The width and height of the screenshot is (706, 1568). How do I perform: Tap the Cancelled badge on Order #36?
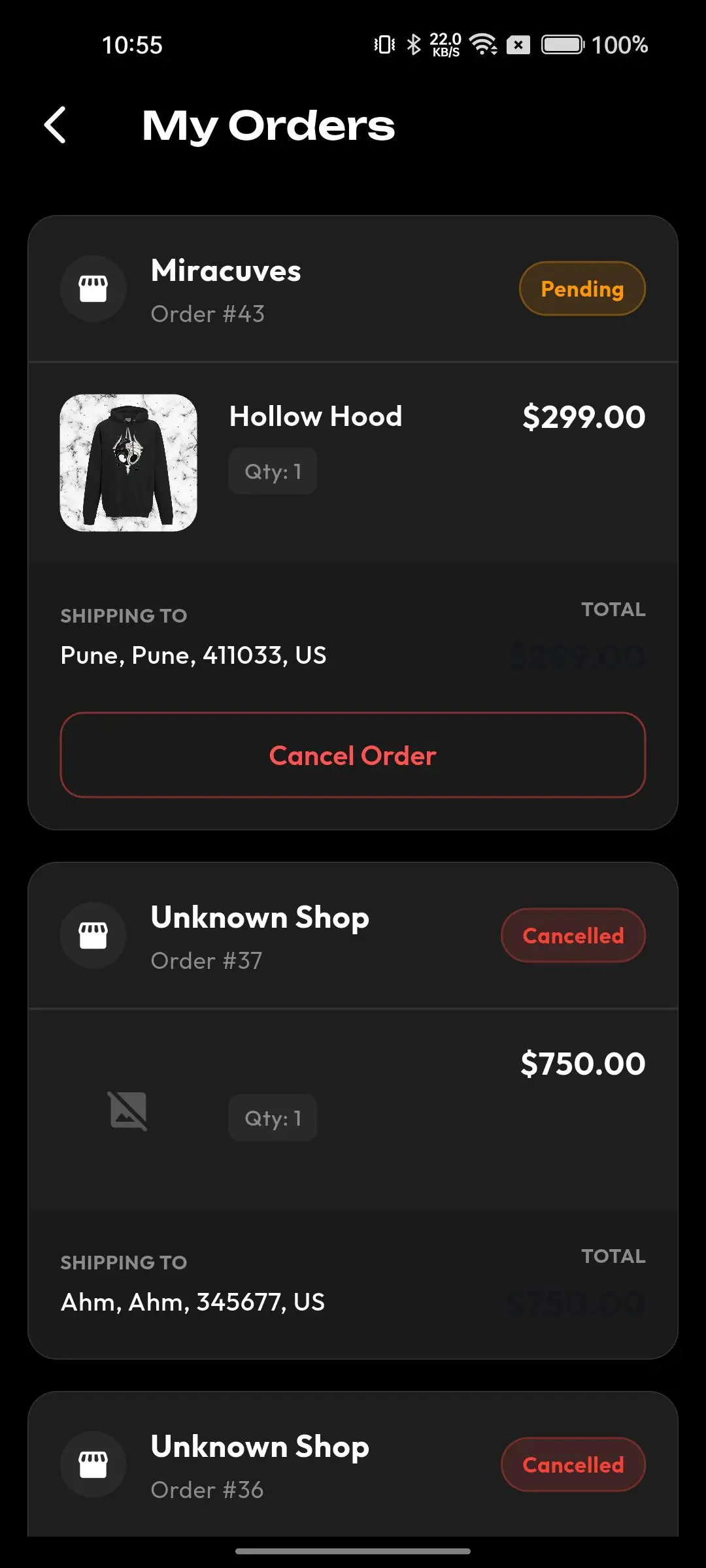tap(573, 1465)
